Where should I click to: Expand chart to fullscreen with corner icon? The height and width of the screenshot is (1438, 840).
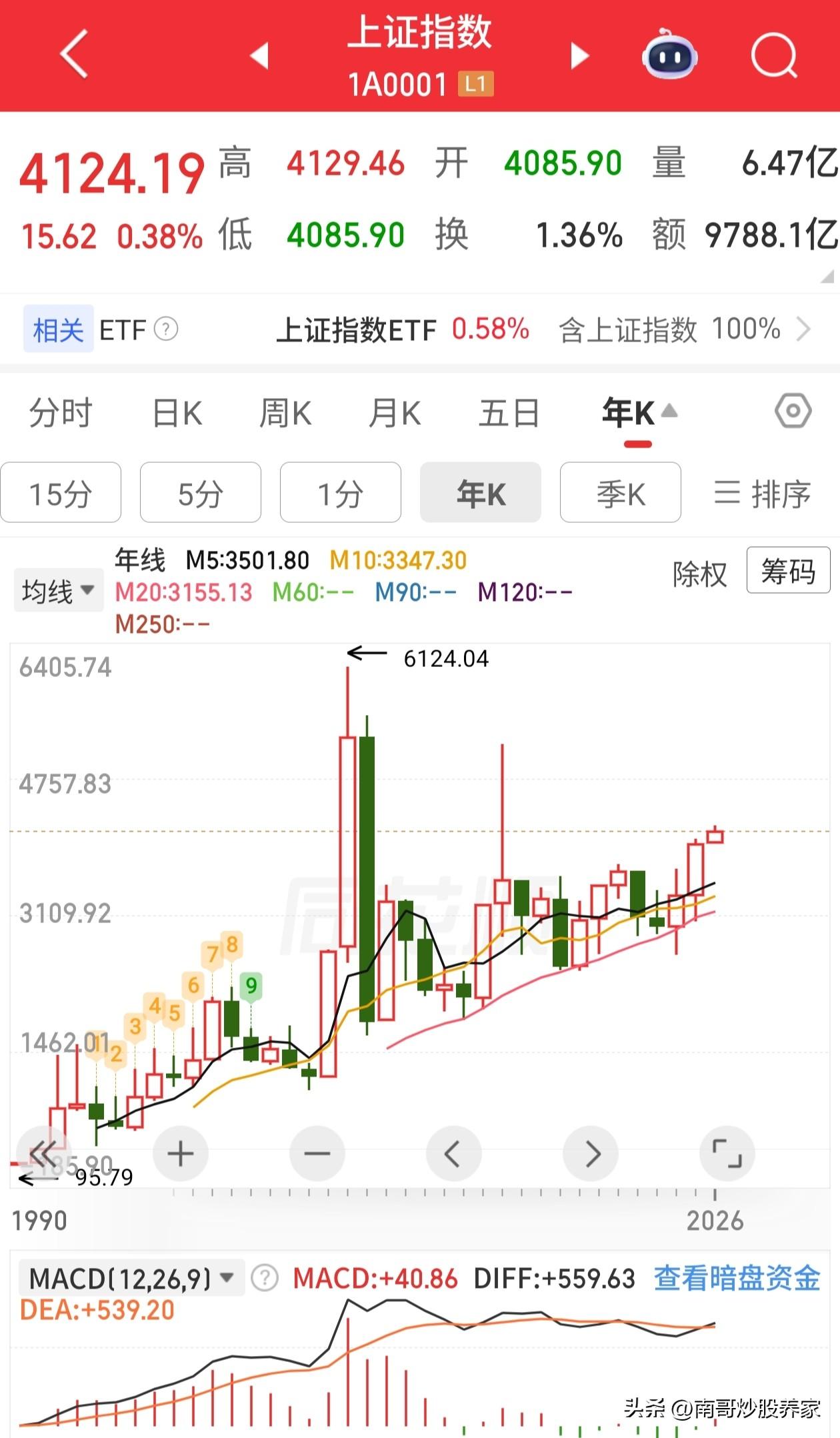click(727, 1153)
